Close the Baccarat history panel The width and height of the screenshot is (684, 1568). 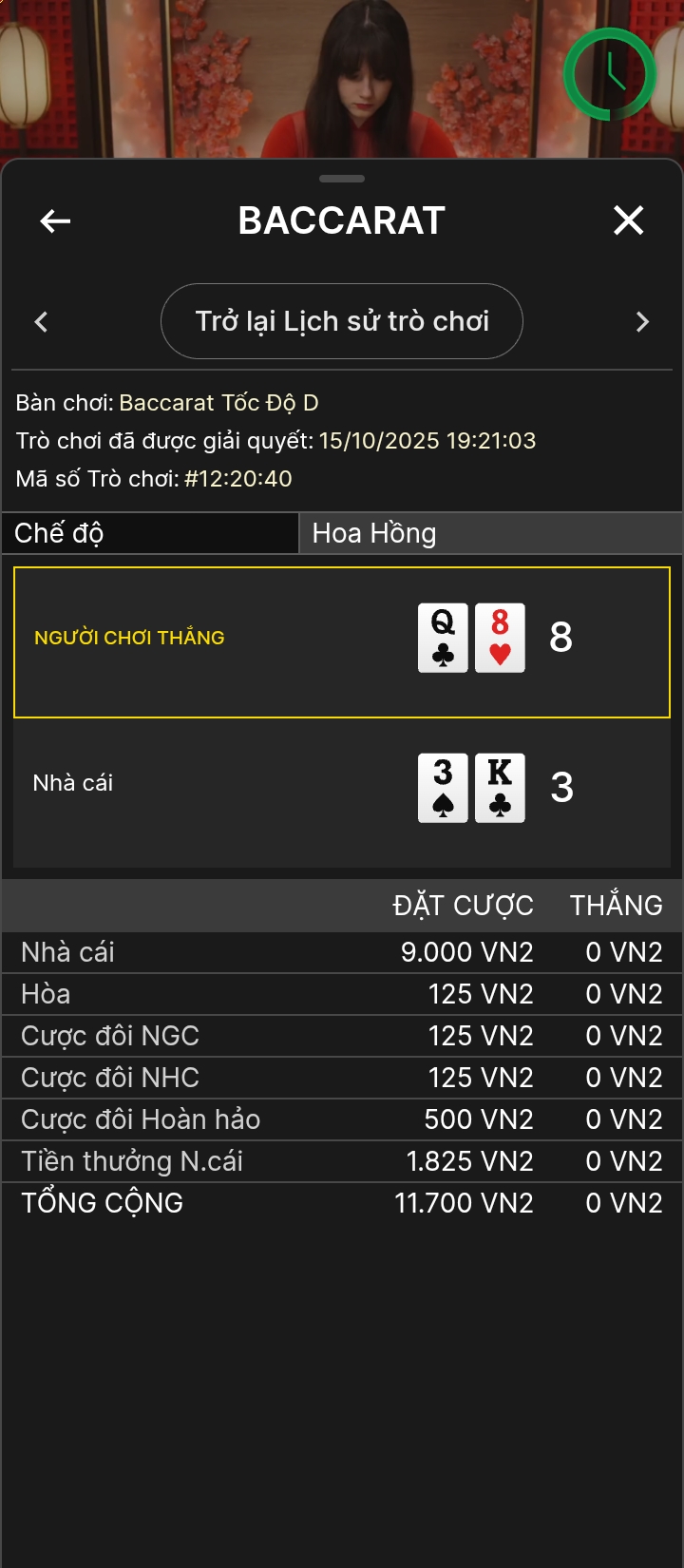pyautogui.click(x=628, y=220)
